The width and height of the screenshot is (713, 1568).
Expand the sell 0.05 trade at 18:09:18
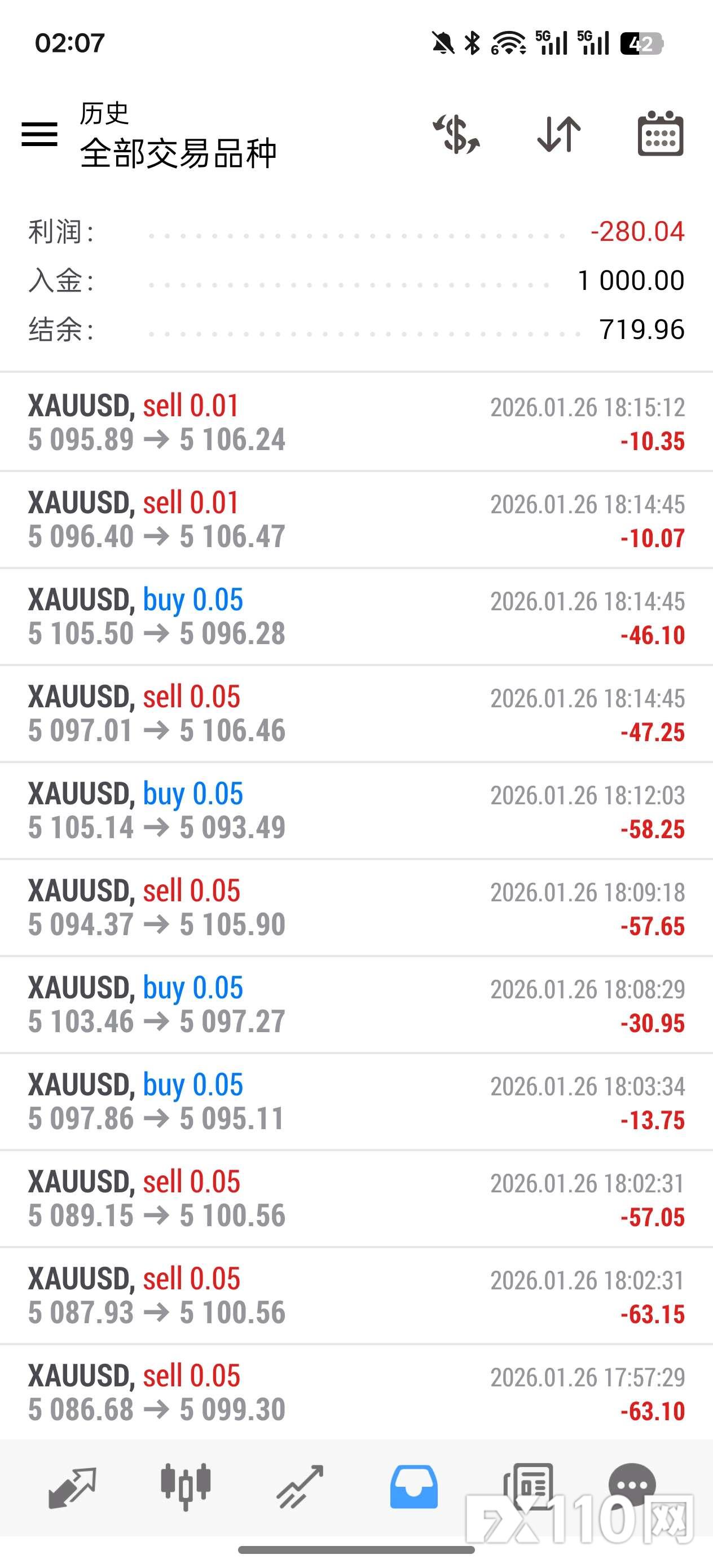[356, 908]
